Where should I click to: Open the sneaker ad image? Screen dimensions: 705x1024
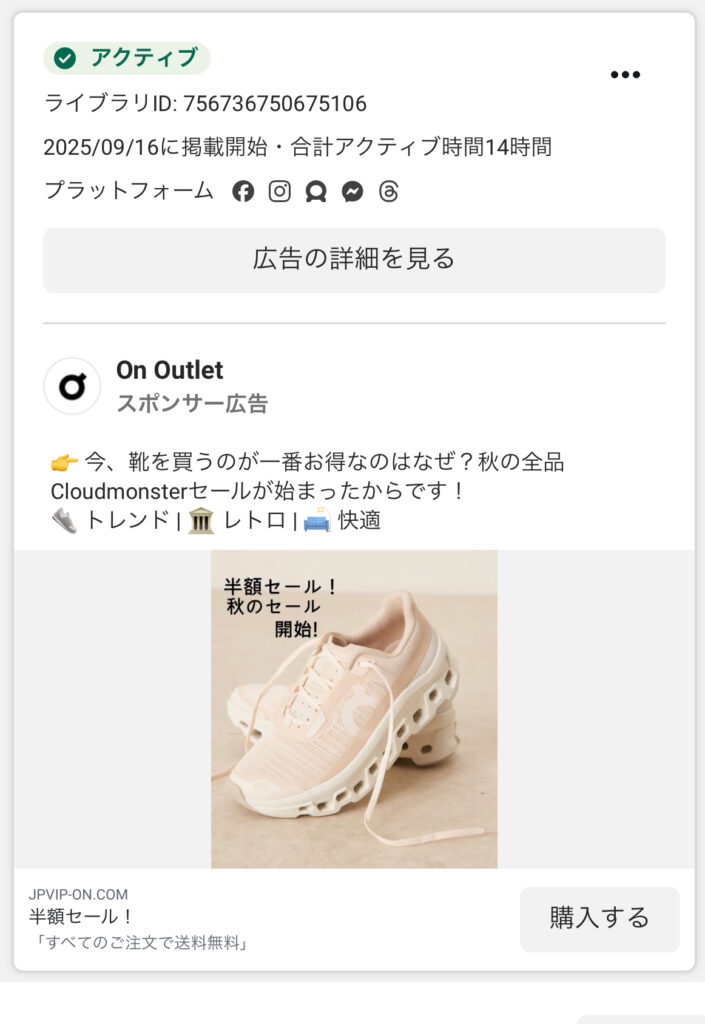354,709
